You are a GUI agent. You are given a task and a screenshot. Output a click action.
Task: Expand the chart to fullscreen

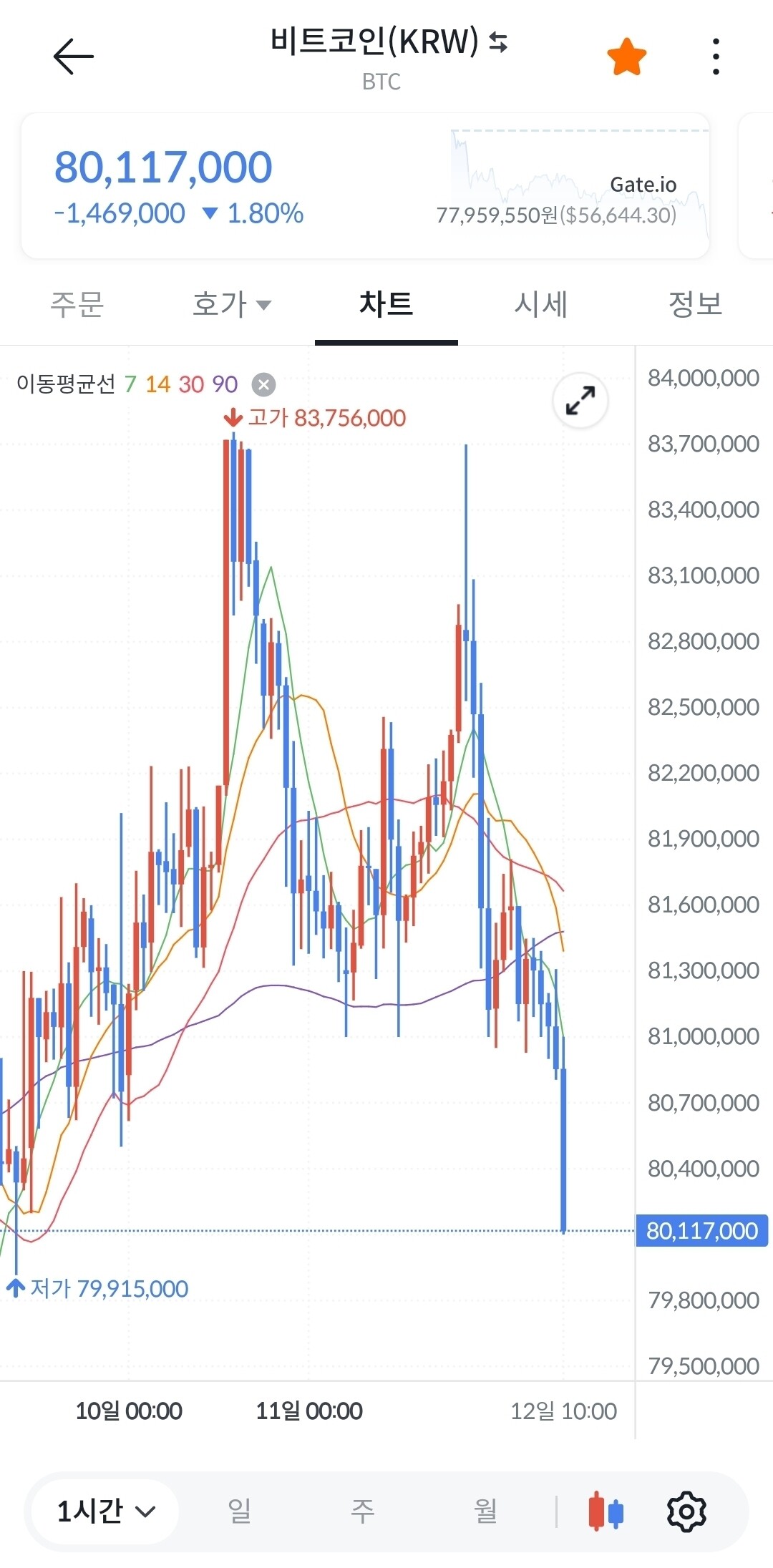[580, 401]
